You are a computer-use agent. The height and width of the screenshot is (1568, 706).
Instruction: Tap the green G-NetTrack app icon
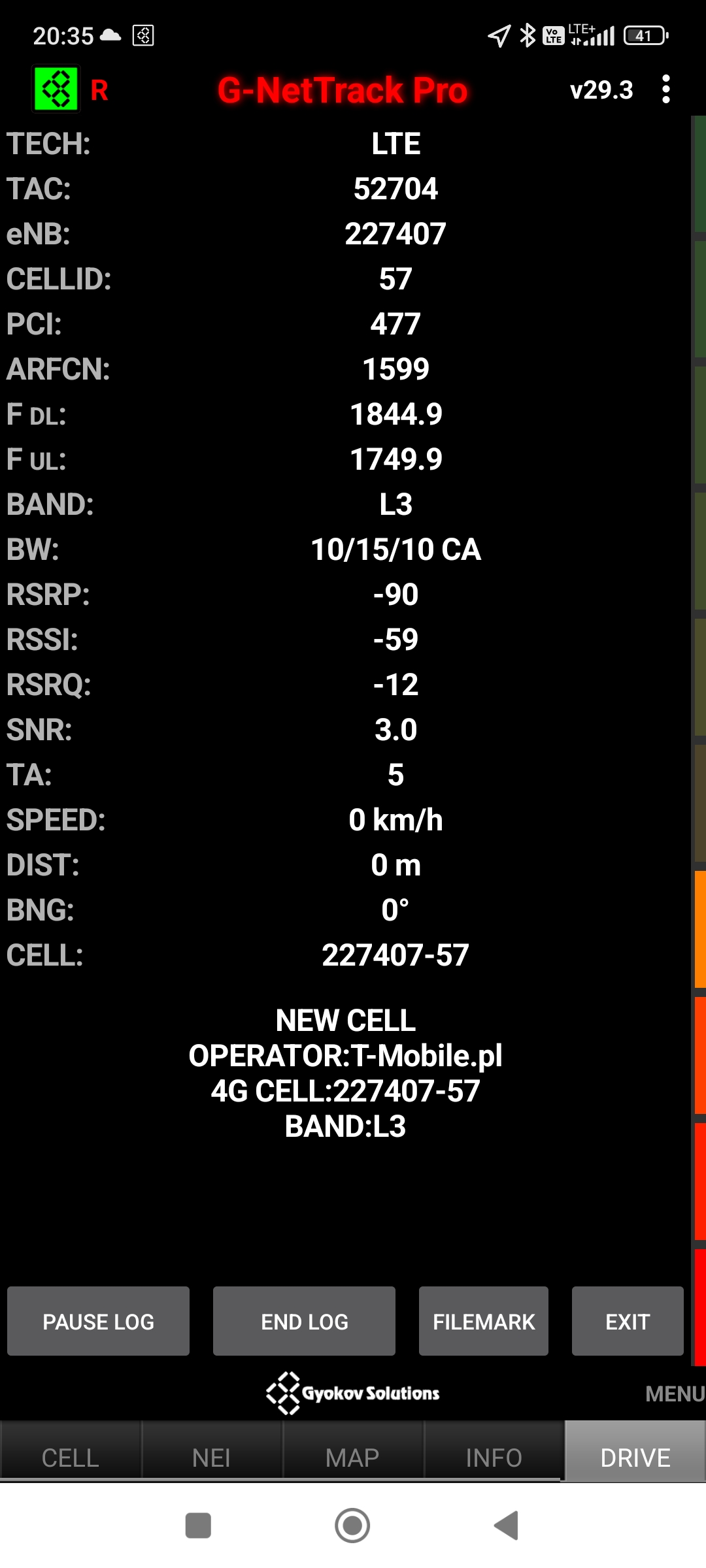(x=56, y=89)
